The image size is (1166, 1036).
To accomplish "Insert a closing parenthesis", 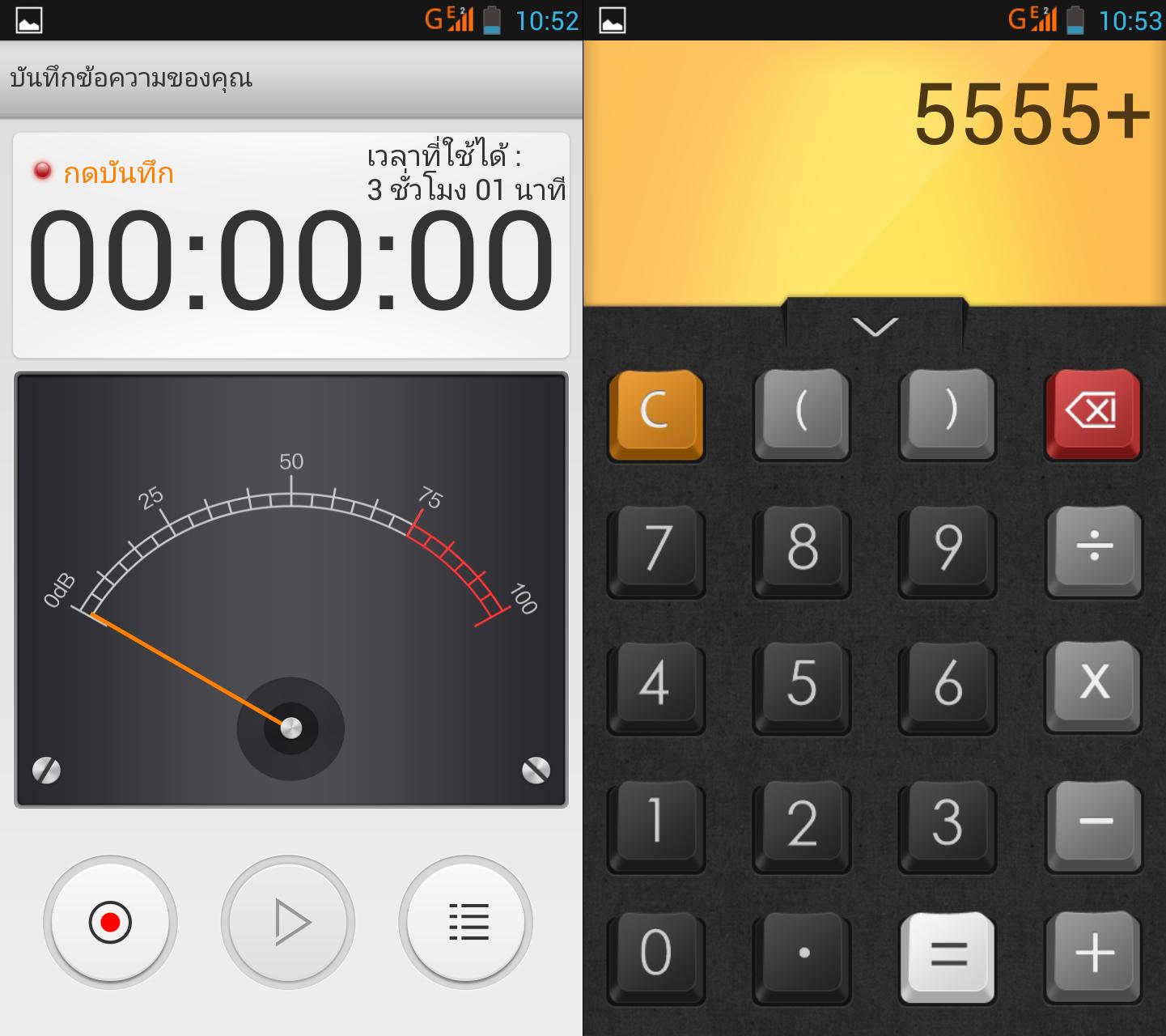I will click(948, 412).
